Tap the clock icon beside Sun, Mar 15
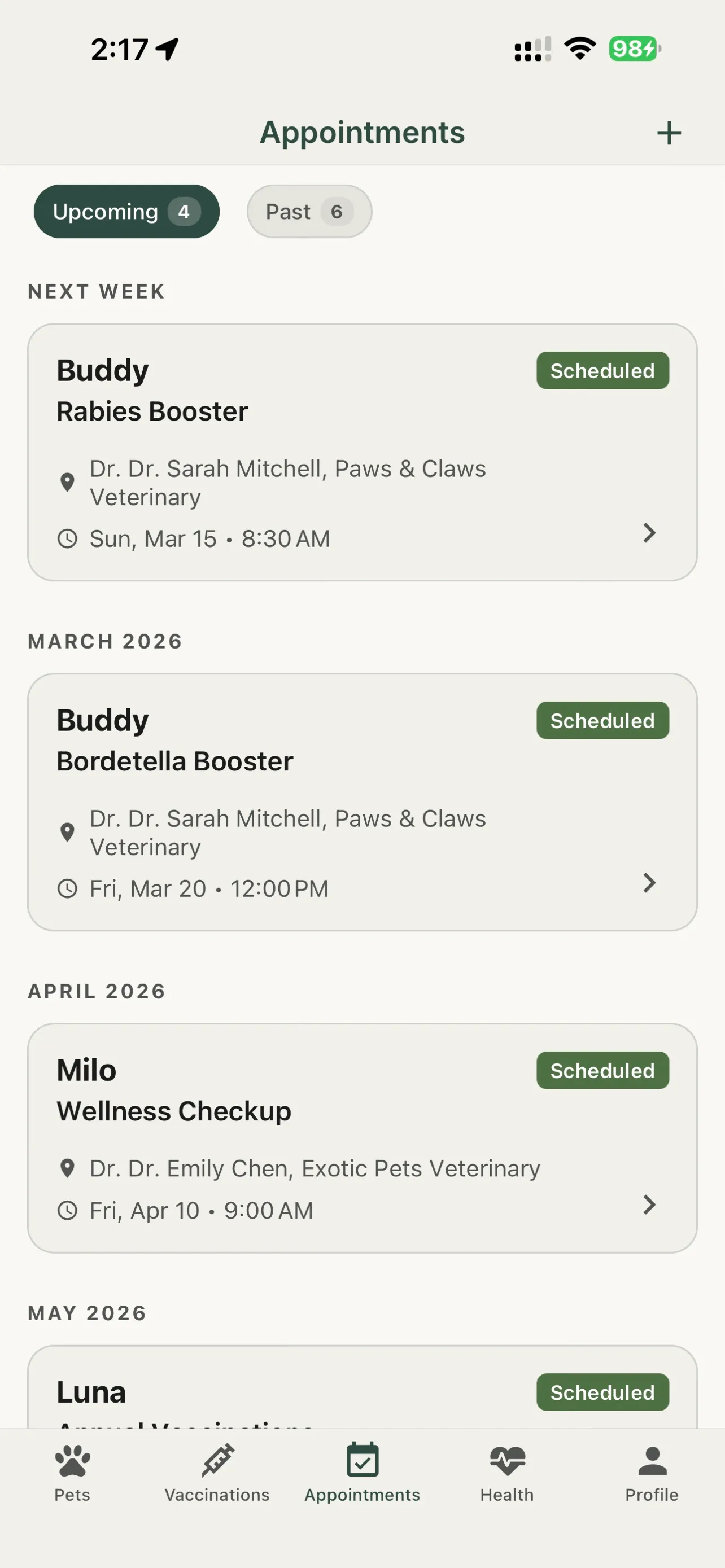Image resolution: width=725 pixels, height=1568 pixels. click(68, 538)
